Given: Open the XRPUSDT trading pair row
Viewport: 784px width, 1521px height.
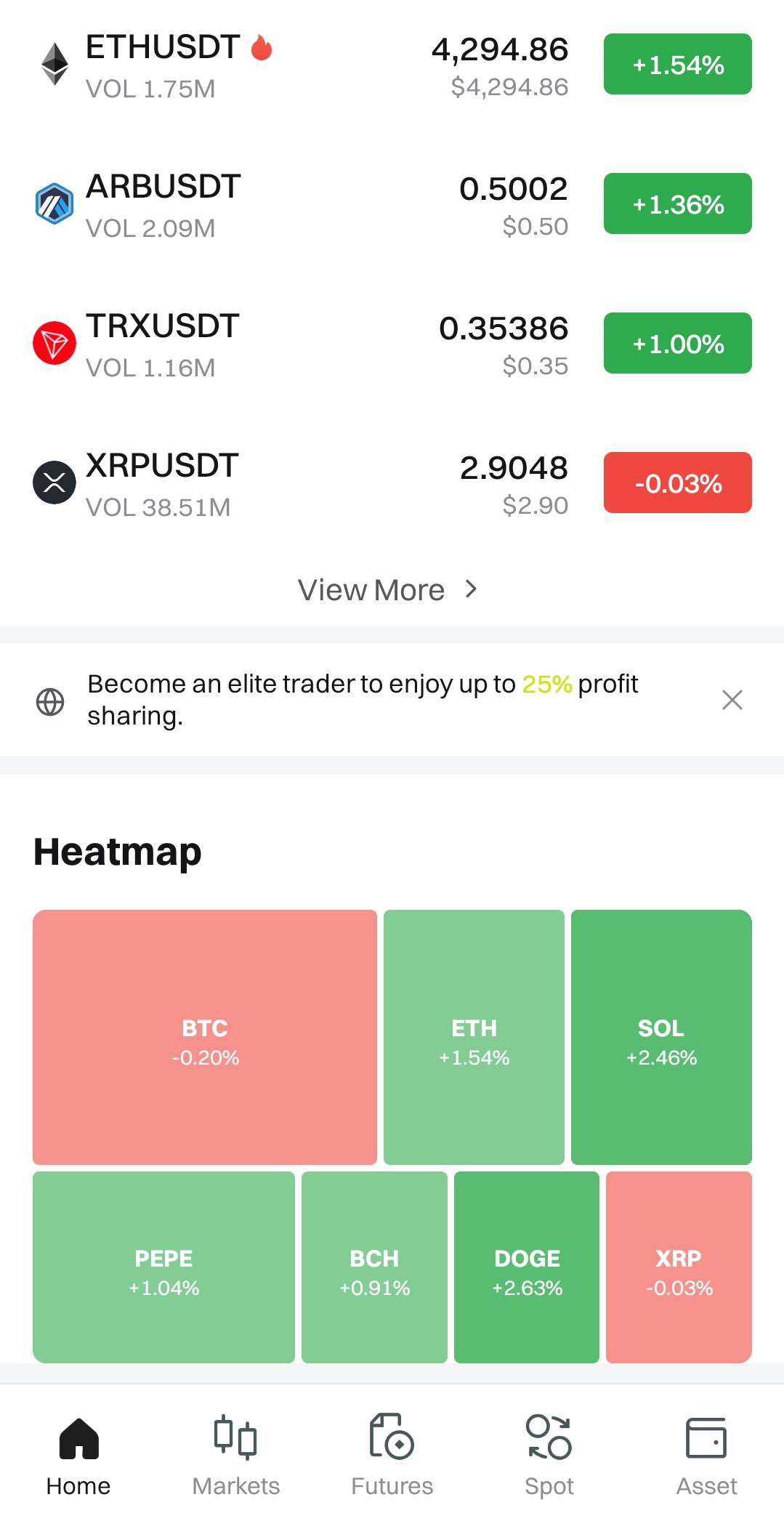Looking at the screenshot, I should click(291, 484).
